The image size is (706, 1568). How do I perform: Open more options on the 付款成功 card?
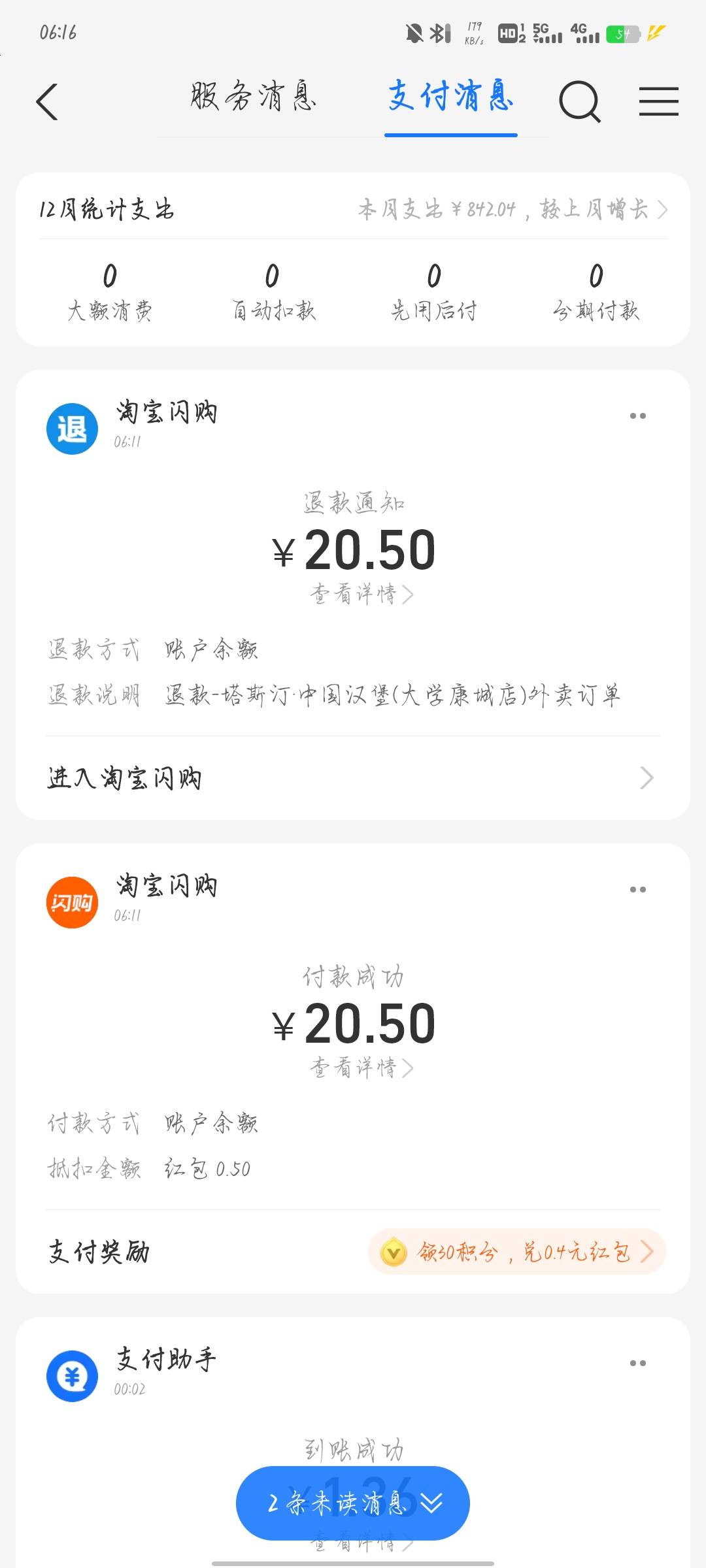637,890
